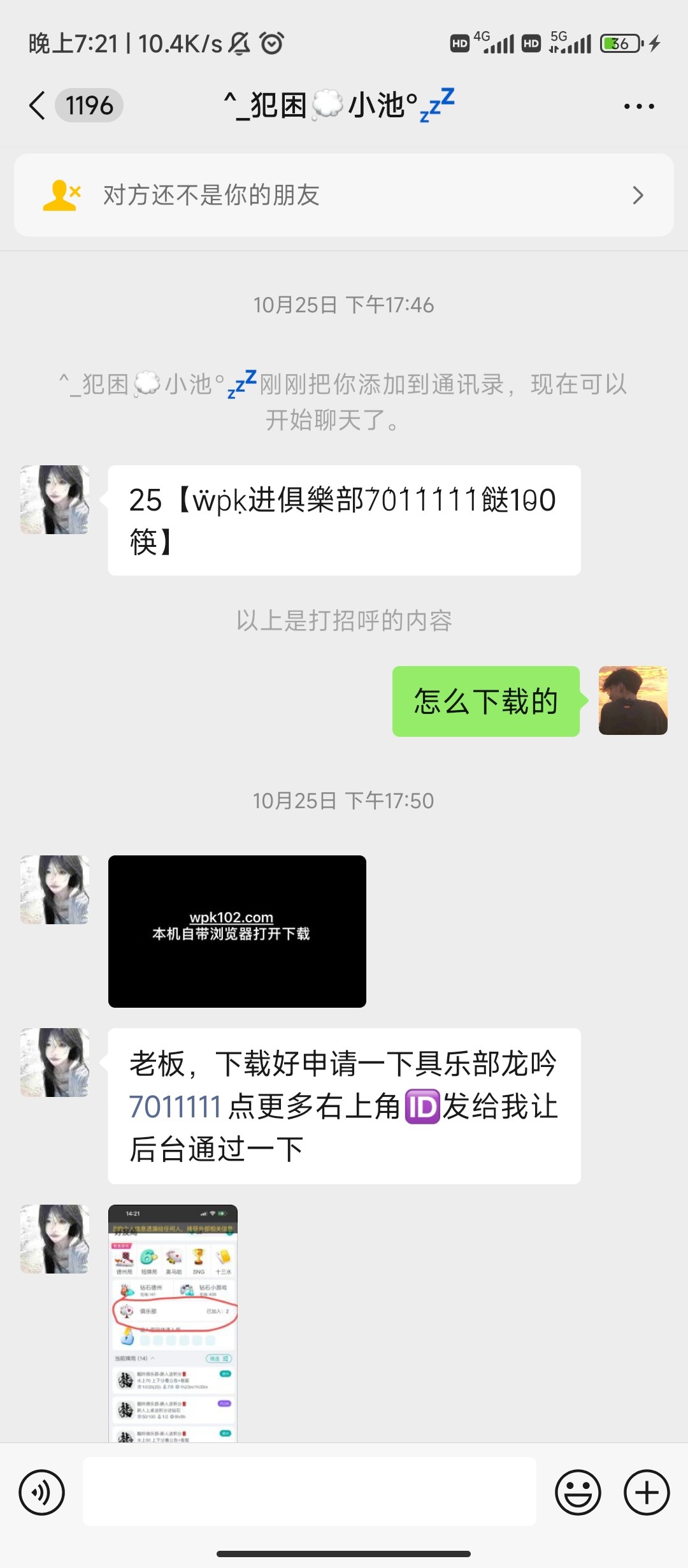
Task: Focus the message text field
Action: (310, 1492)
